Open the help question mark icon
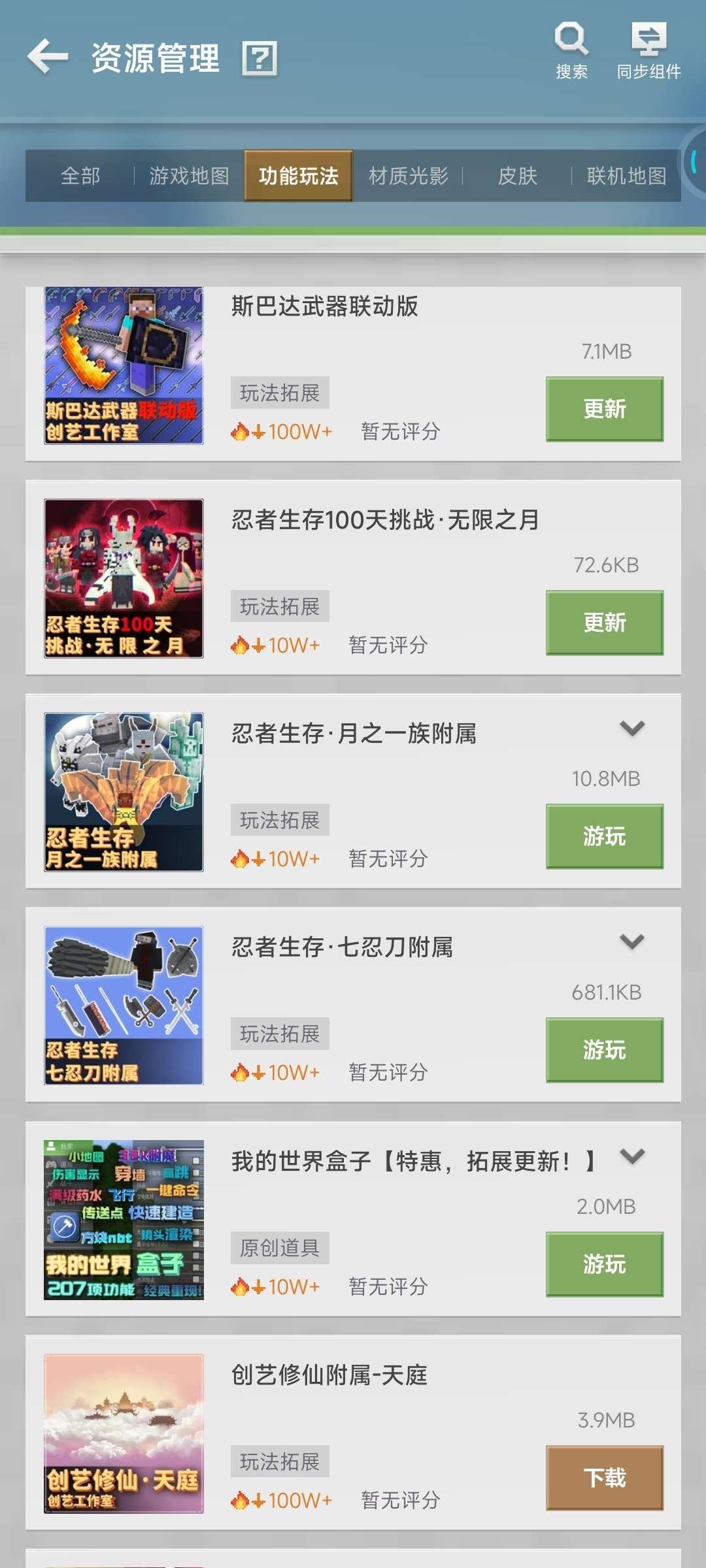The width and height of the screenshot is (706, 1568). click(260, 59)
